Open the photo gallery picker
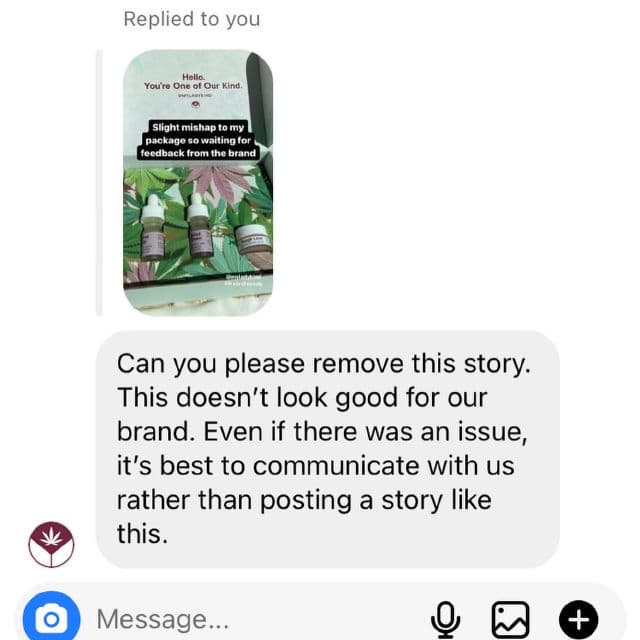The width and height of the screenshot is (640, 640). pos(510,620)
